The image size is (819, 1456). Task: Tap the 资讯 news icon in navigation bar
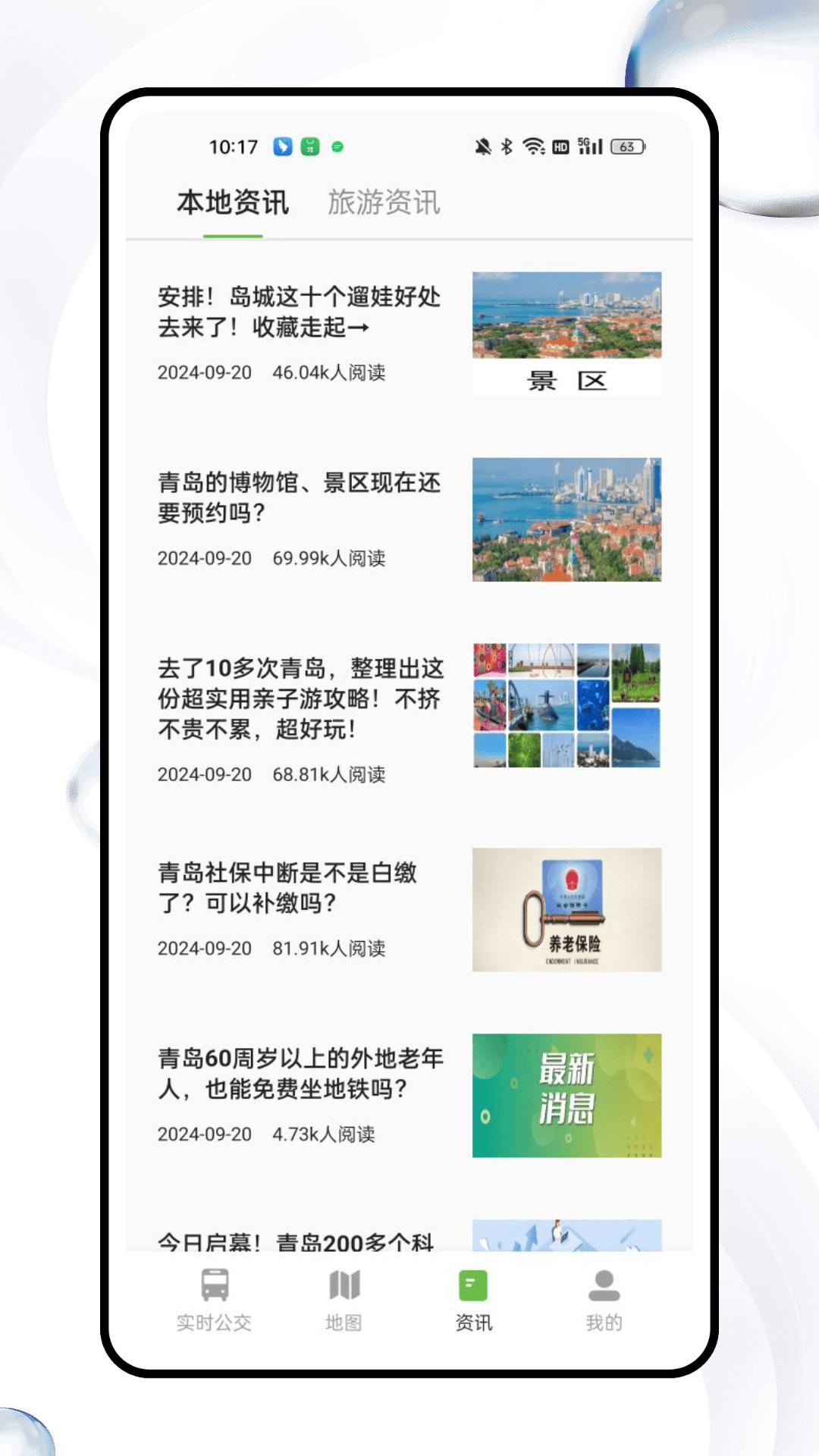click(472, 1288)
